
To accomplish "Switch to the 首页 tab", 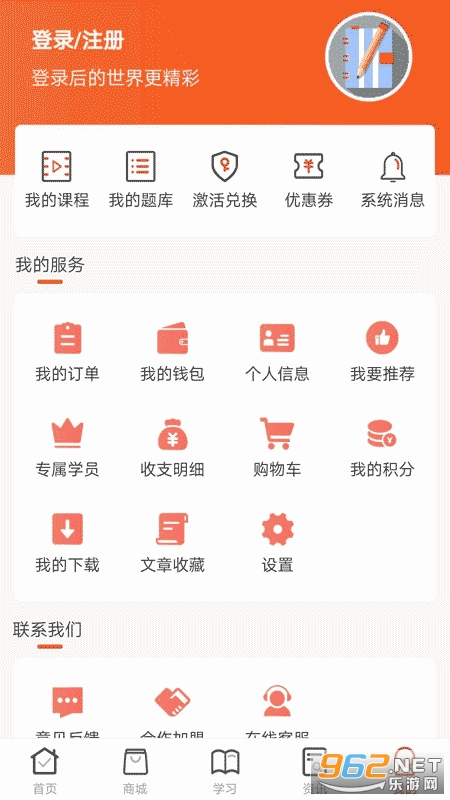I will pos(45,771).
